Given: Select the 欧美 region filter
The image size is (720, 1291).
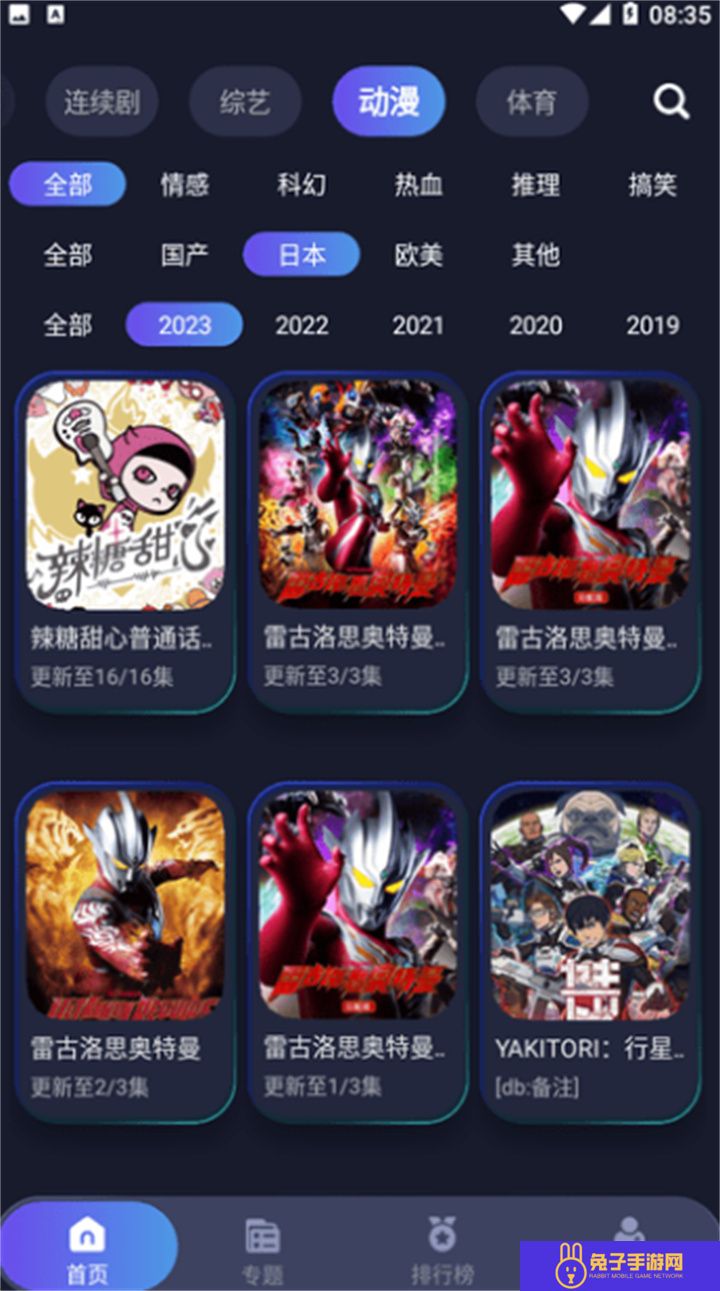Looking at the screenshot, I should pos(418,254).
